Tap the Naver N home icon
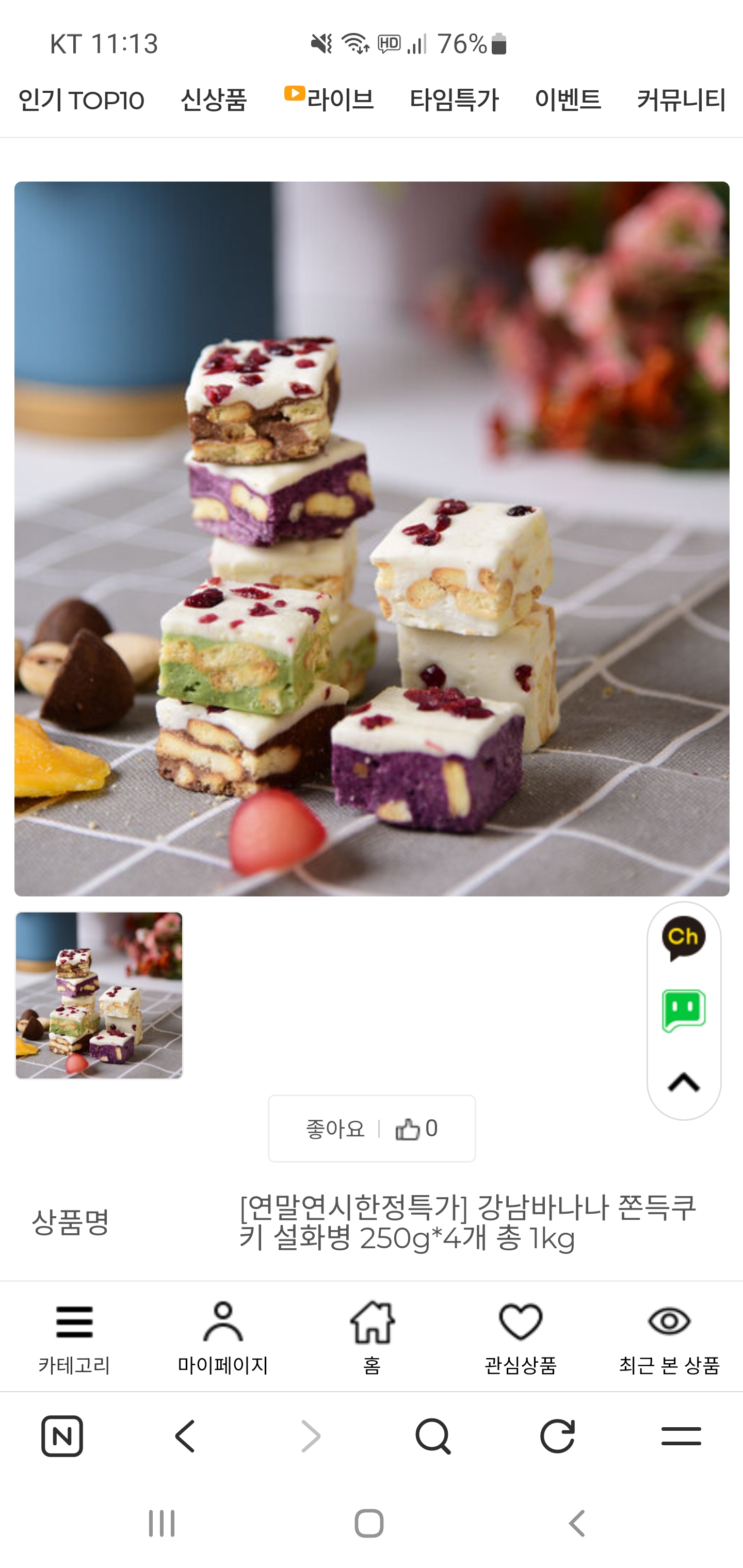This screenshot has width=743, height=1568. click(61, 1435)
